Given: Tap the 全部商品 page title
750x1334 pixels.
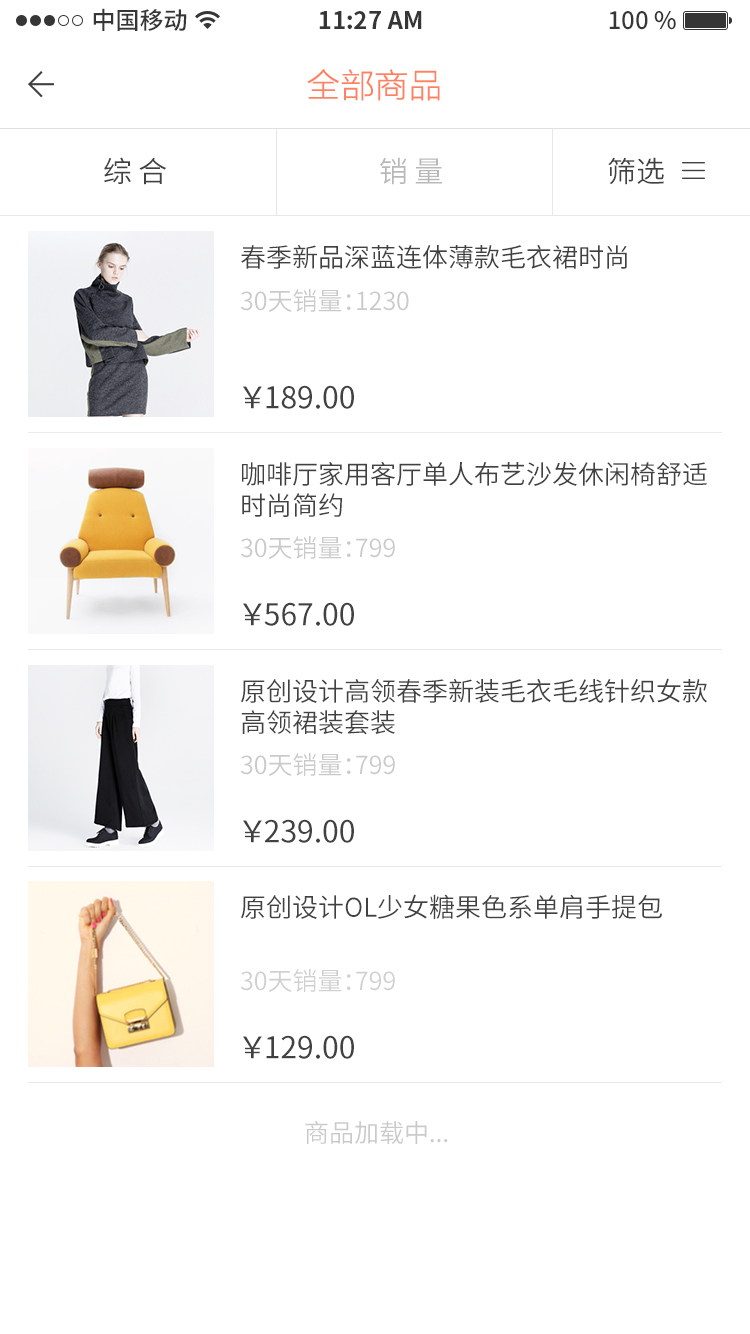Looking at the screenshot, I should coord(375,87).
